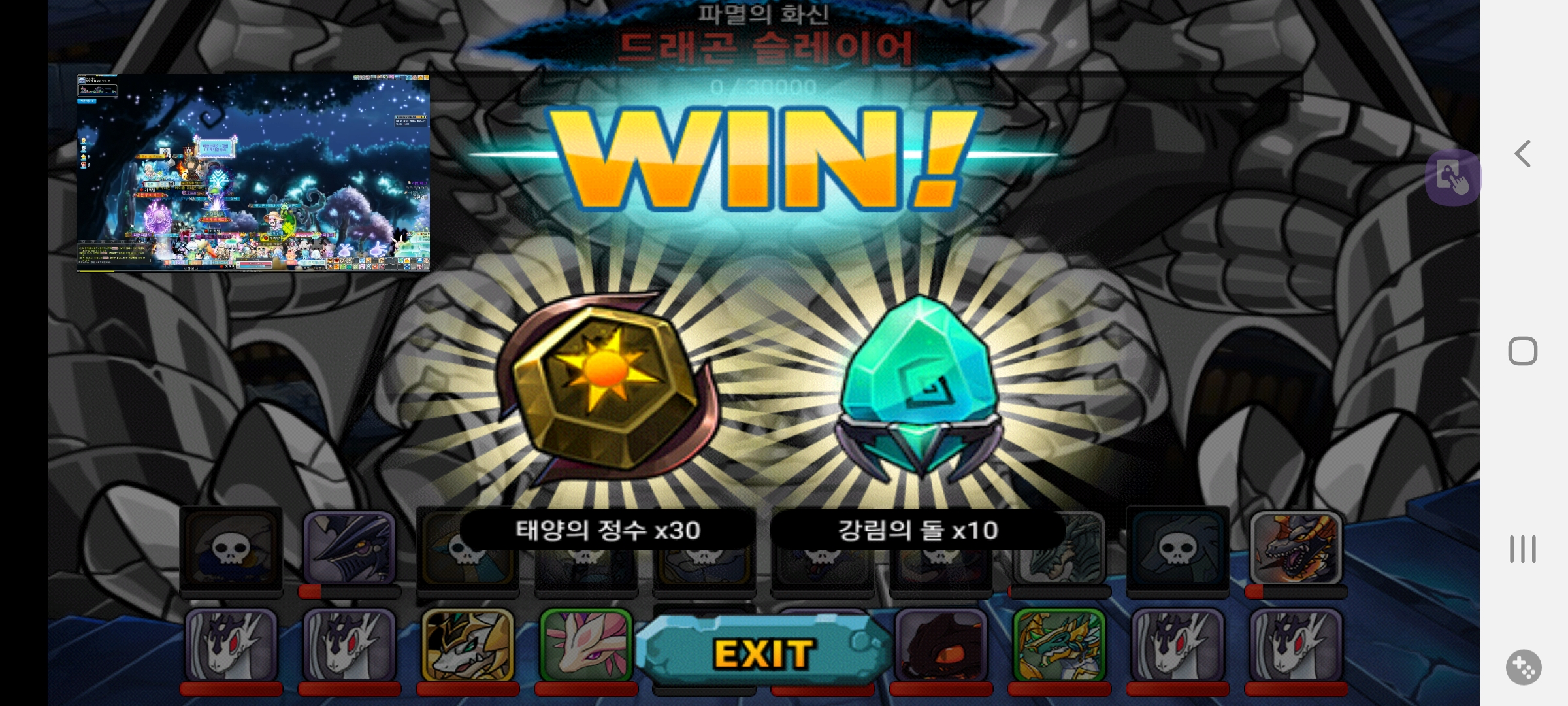Tap the EXIT button
Image resolution: width=1568 pixels, height=706 pixels.
point(763,653)
